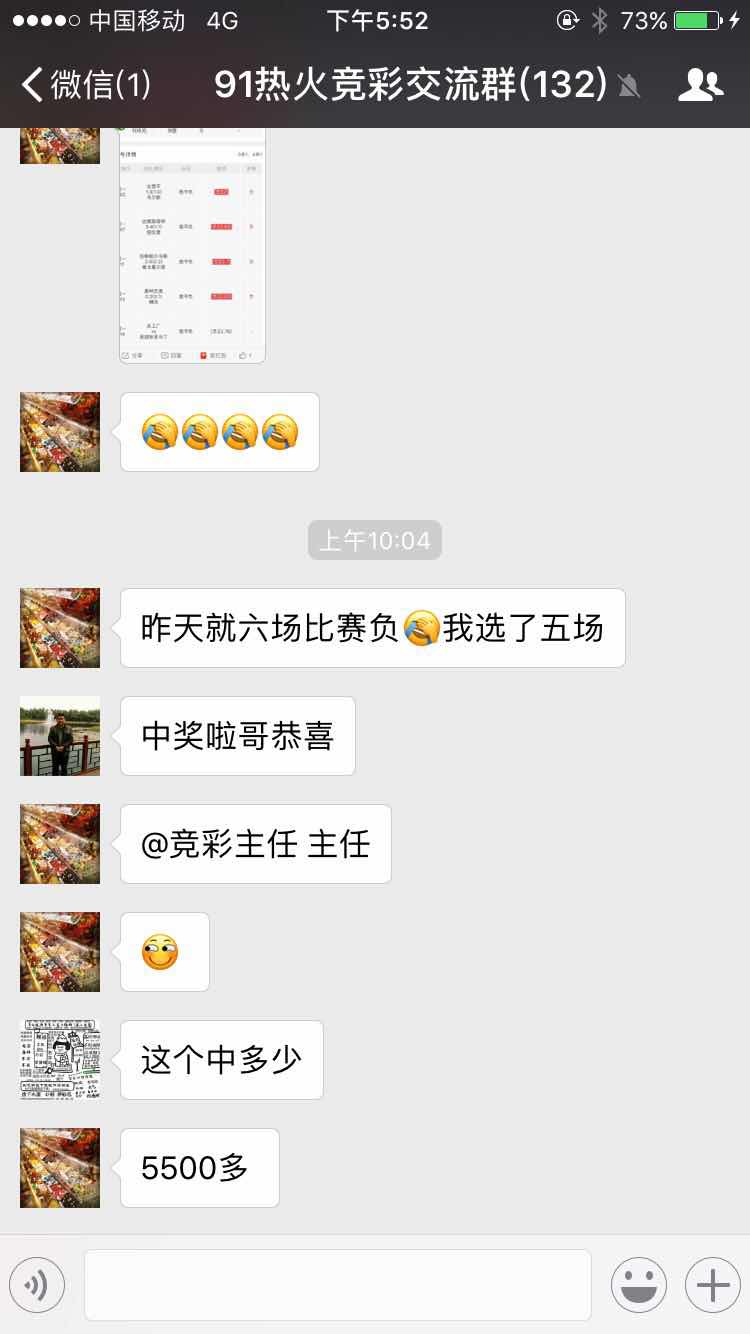Screen dimensions: 750x1334
Task: Open the shared betting odds screenshot
Action: click(192, 245)
